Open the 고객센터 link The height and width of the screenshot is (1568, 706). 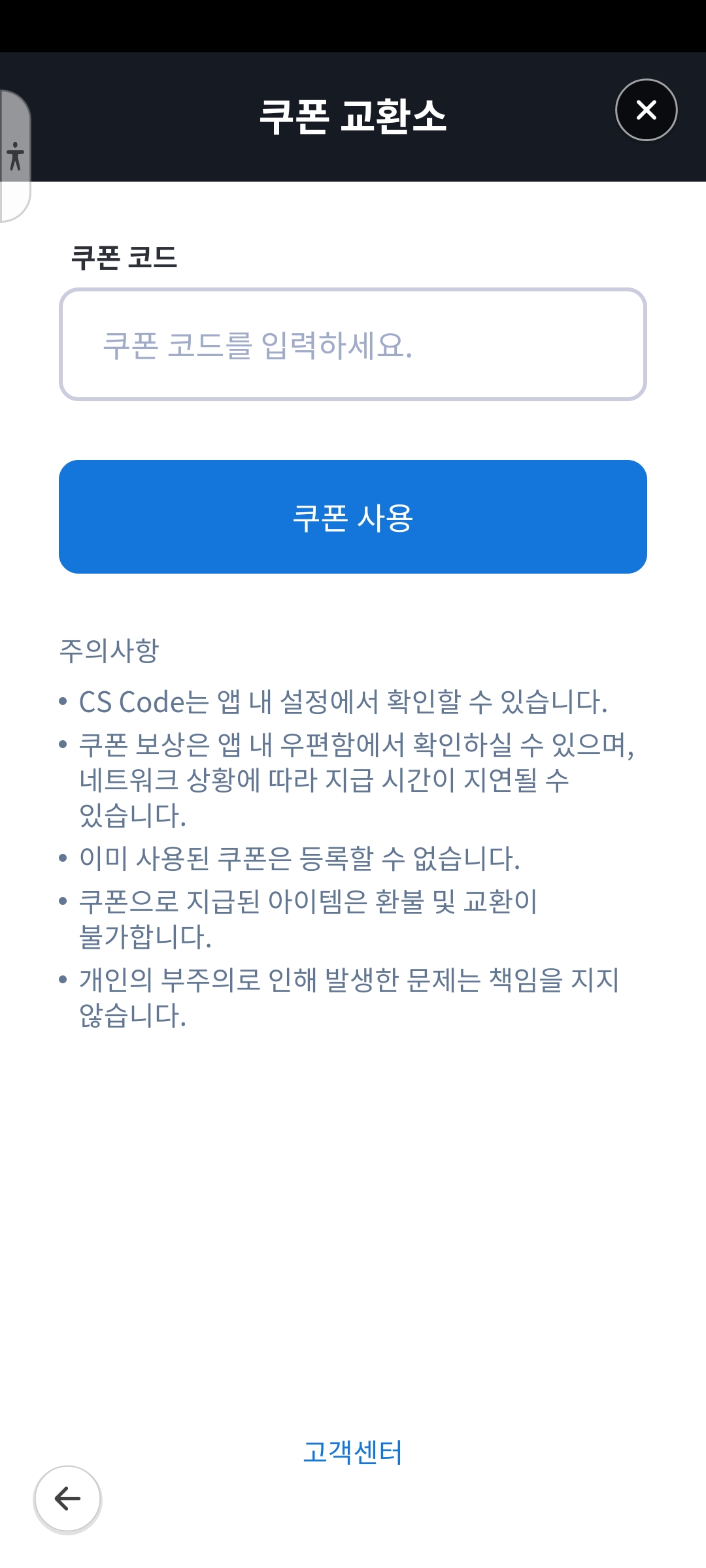coord(353,1452)
